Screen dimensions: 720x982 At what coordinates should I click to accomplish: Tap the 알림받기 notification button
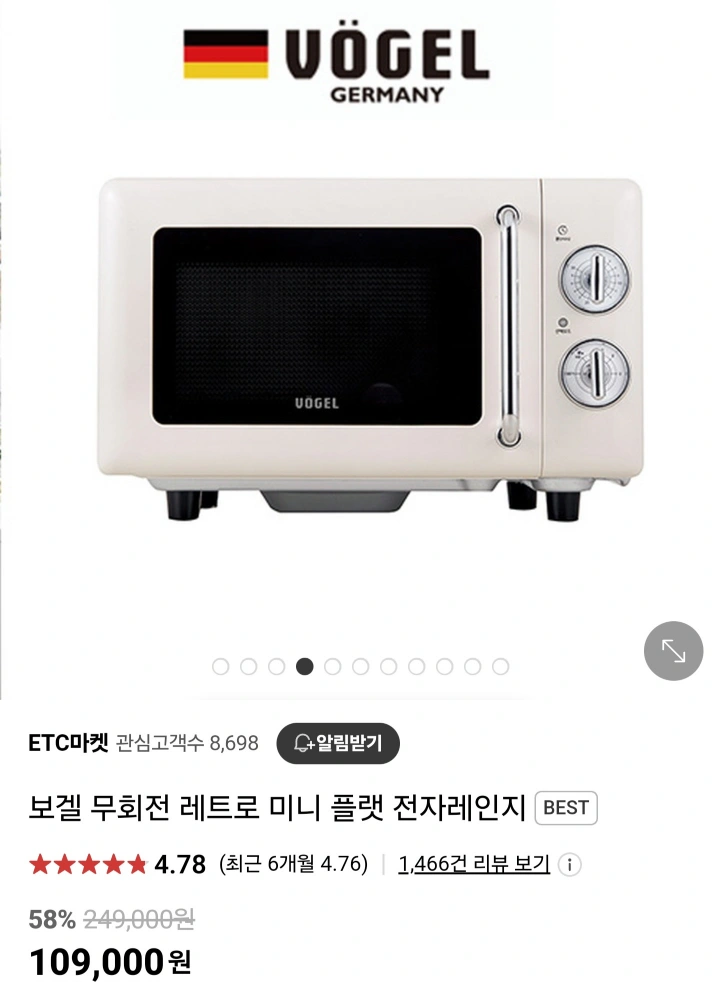(337, 743)
